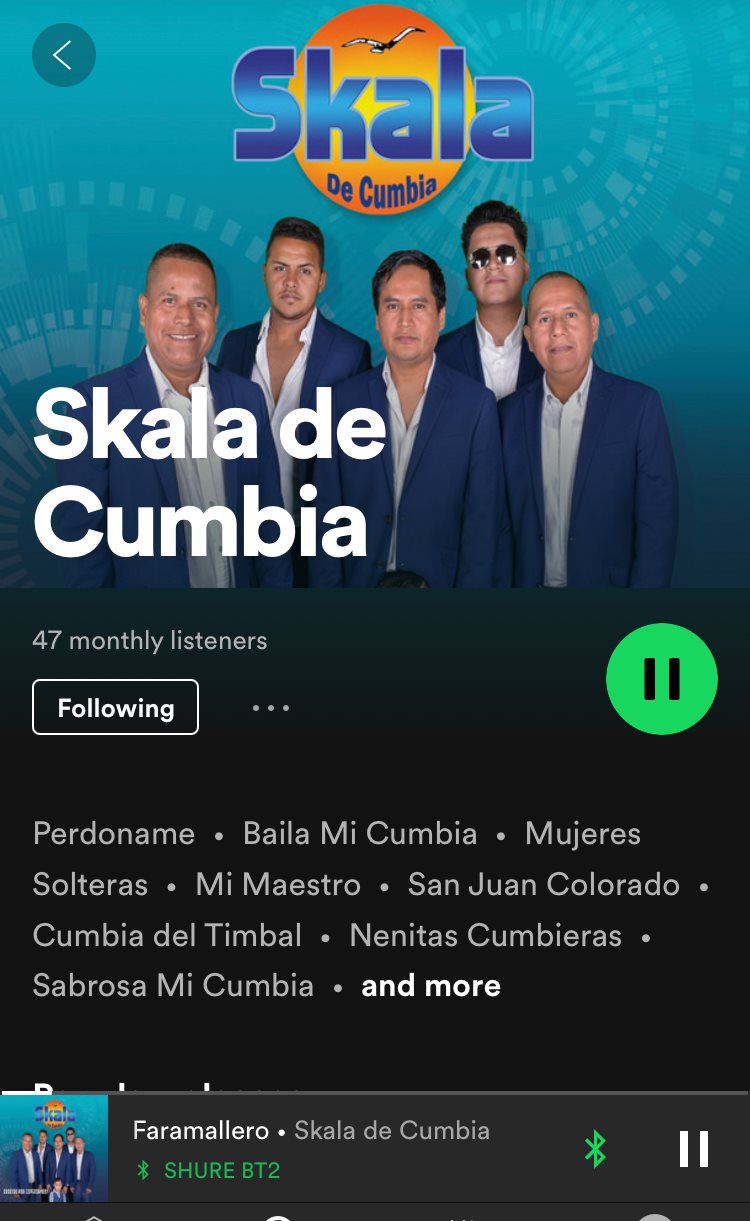Screen dimensions: 750x1221
Task: Go back using the arrow icon
Action: pyautogui.click(x=63, y=55)
